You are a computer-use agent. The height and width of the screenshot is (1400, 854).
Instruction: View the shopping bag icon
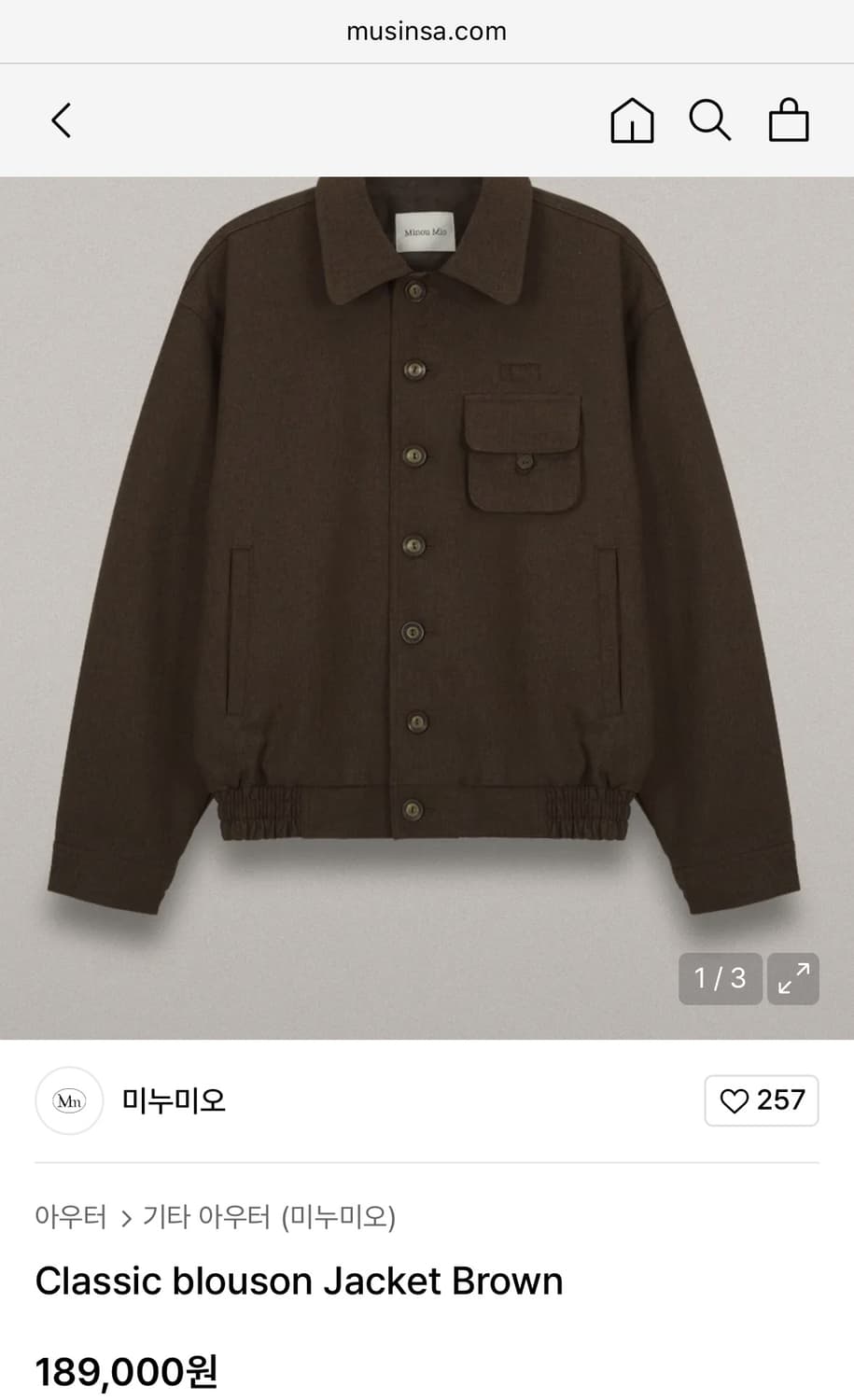point(789,119)
